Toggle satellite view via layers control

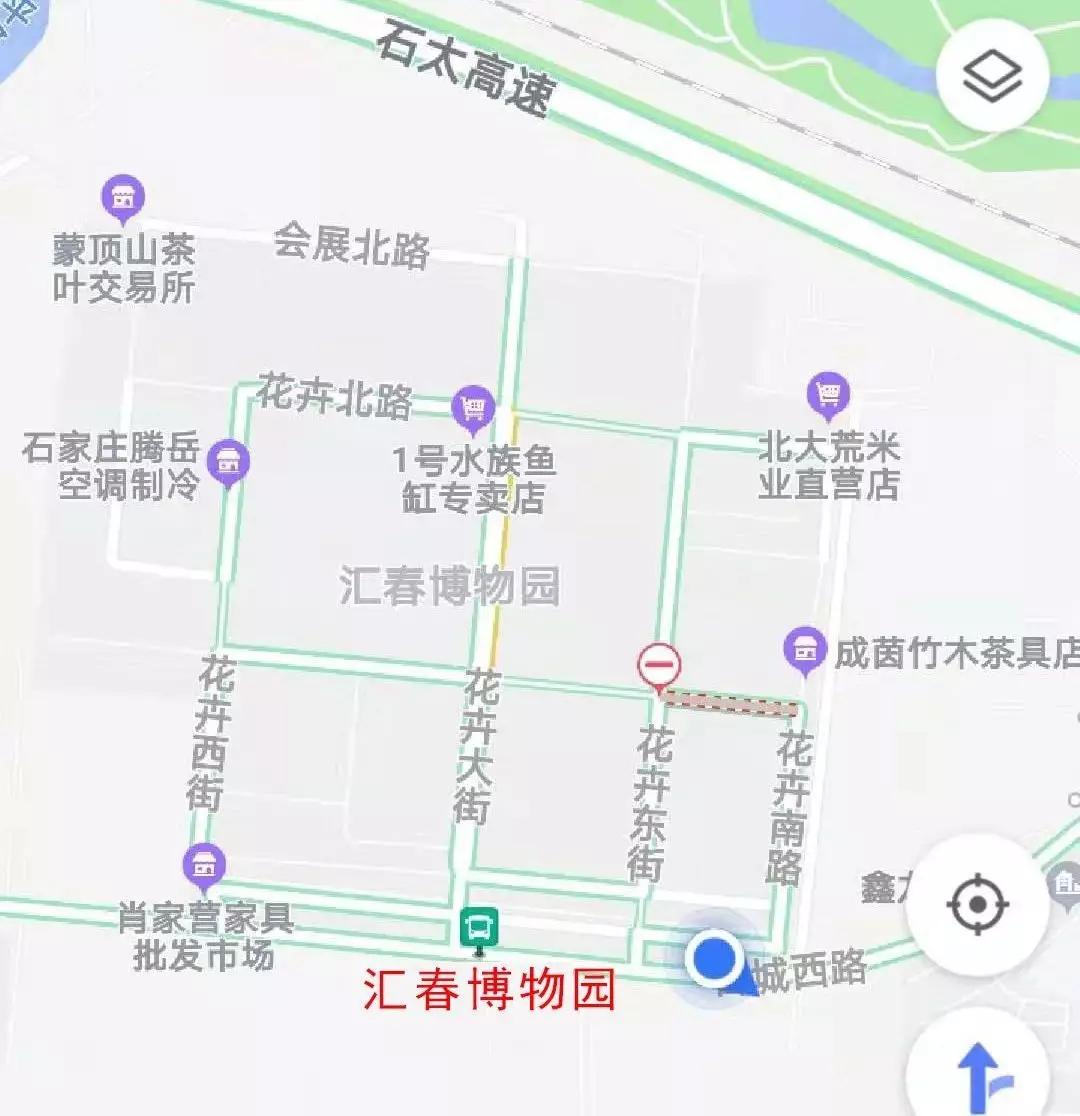click(x=990, y=74)
